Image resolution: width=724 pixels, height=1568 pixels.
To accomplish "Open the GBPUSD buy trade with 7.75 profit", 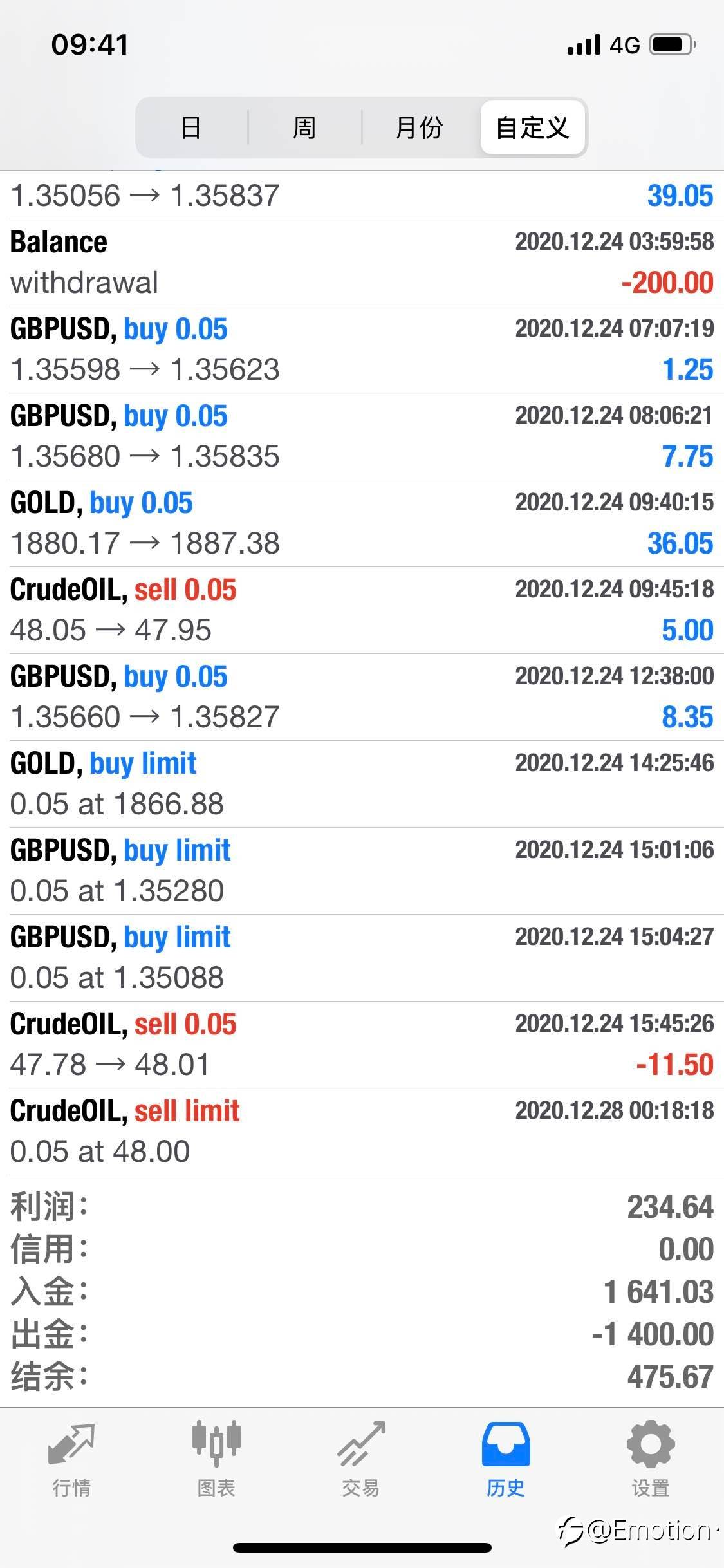I will coord(362,436).
